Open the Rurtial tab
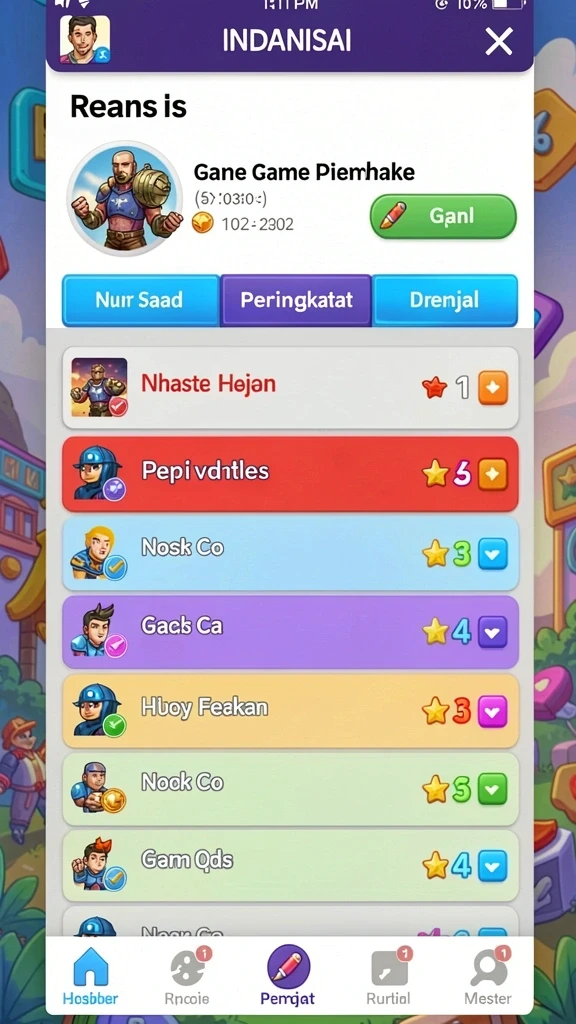Viewport: 576px width, 1024px height. point(389,976)
